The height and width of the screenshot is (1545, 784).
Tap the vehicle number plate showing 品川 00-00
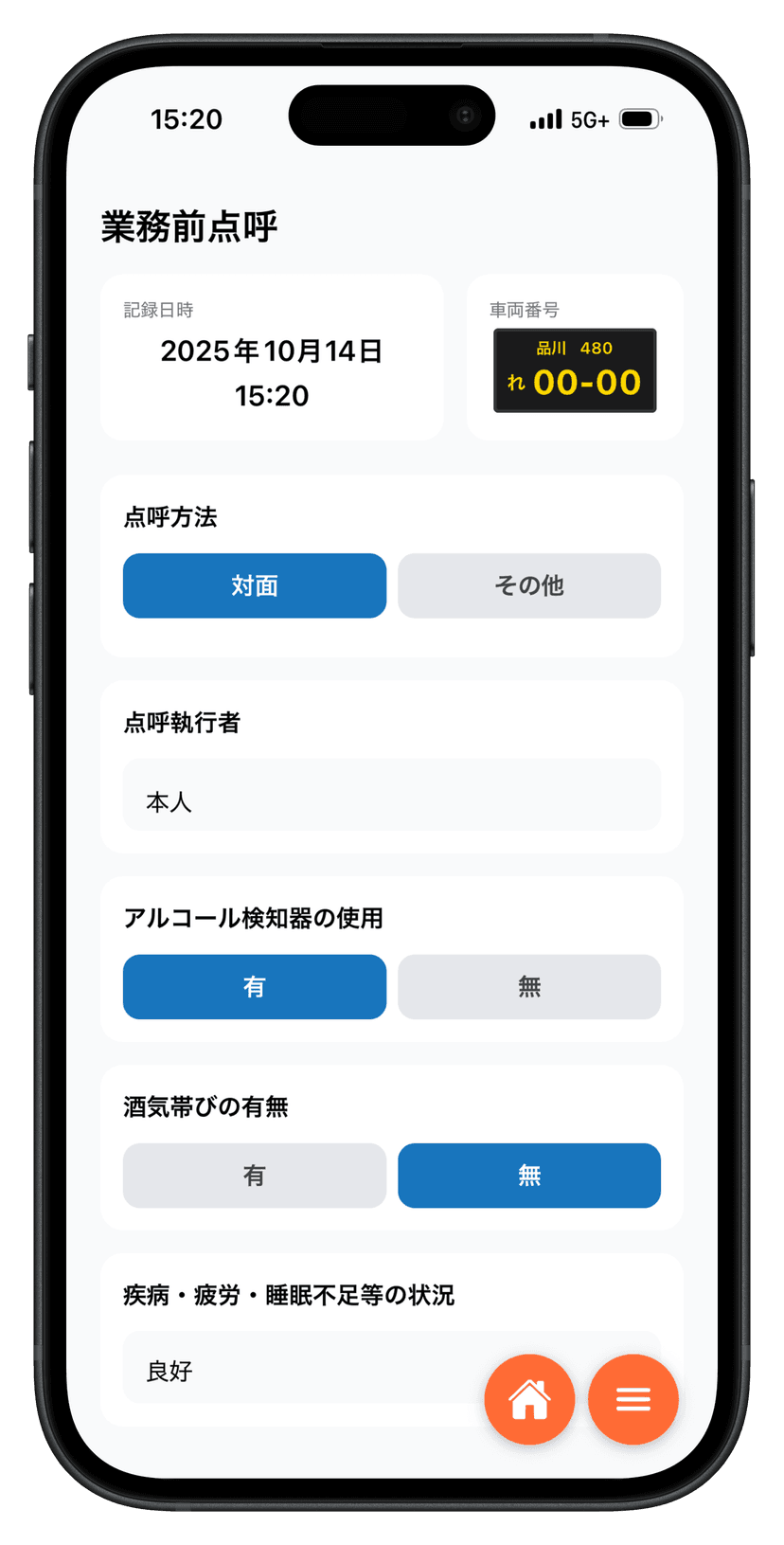[x=574, y=370]
